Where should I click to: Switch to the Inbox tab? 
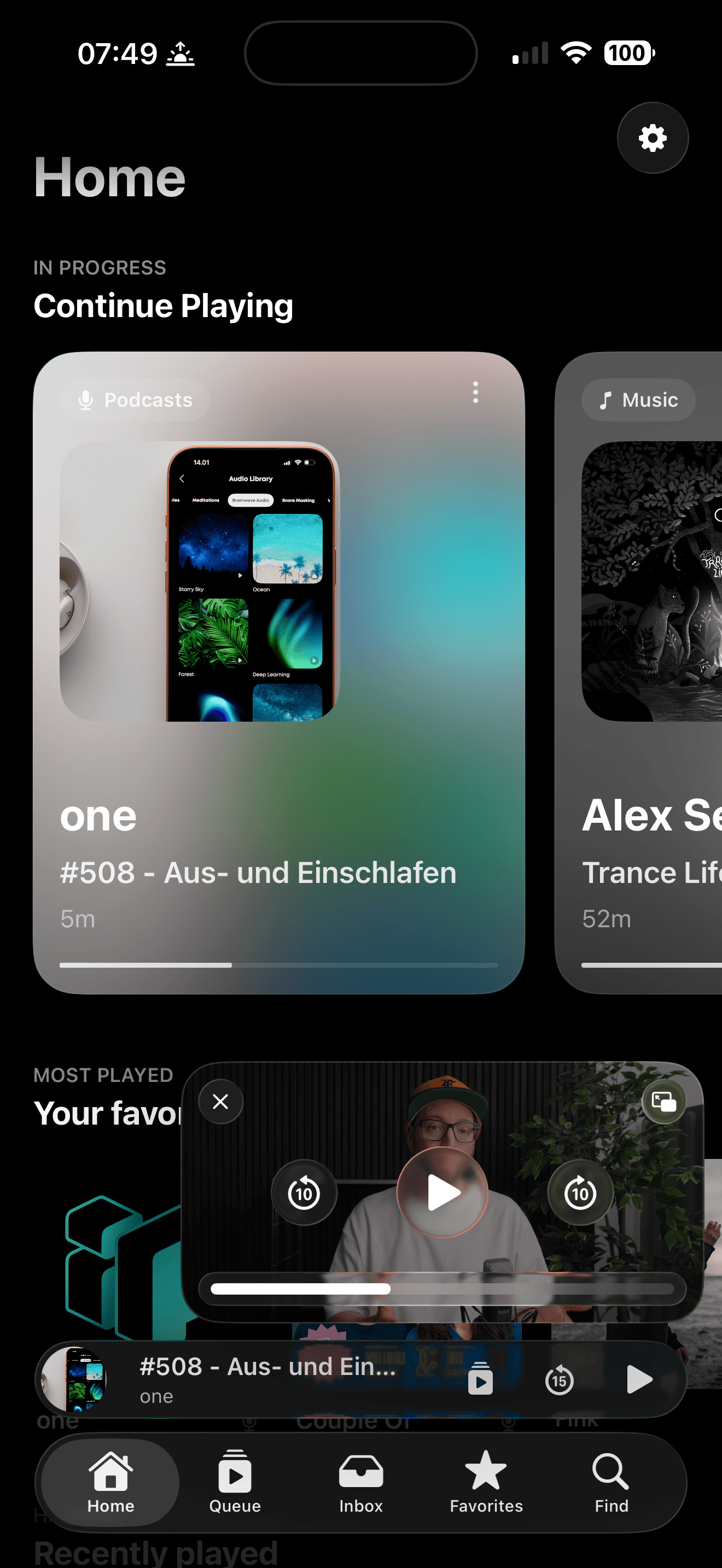361,1482
